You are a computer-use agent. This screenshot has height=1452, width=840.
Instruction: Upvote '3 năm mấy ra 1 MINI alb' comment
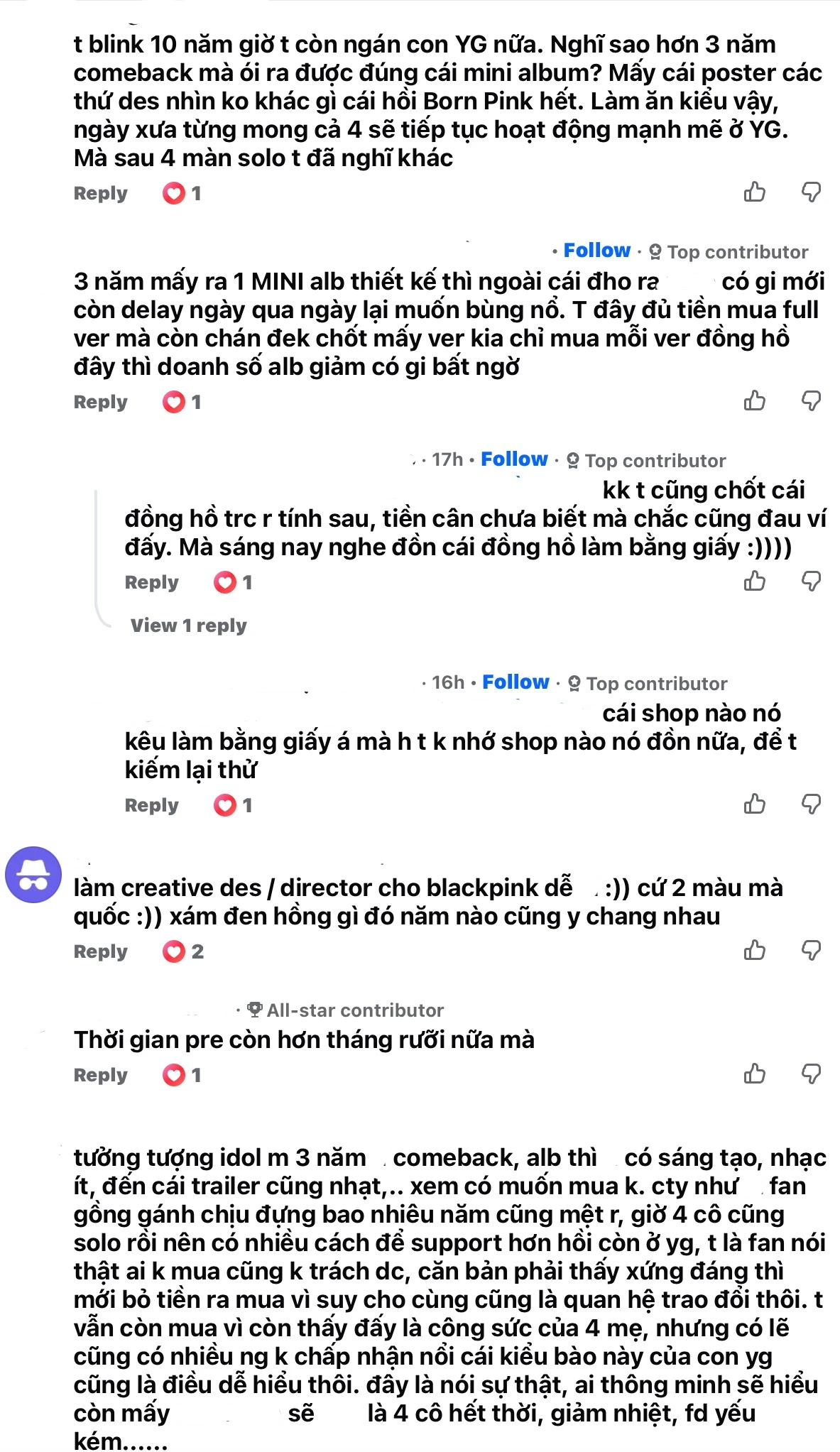point(754,400)
